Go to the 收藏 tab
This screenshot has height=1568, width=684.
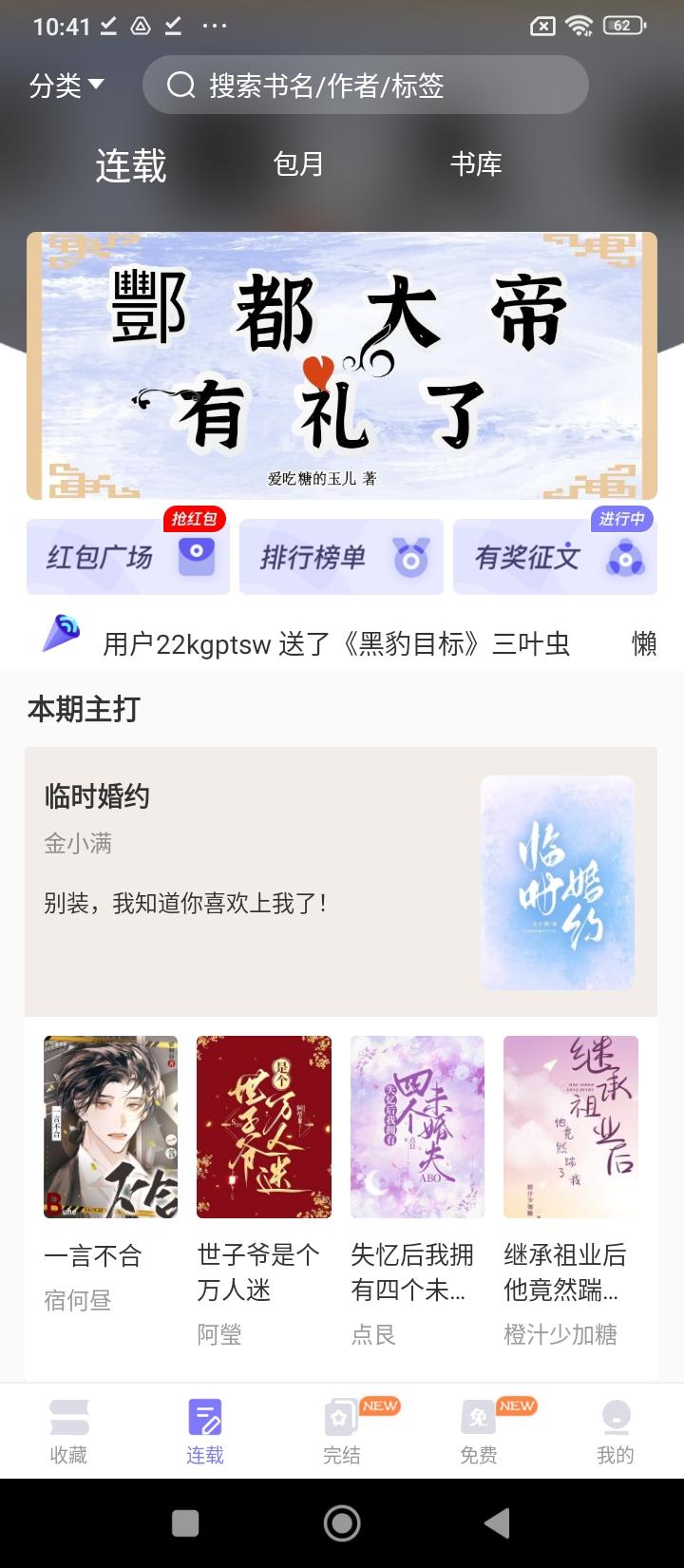68,1431
